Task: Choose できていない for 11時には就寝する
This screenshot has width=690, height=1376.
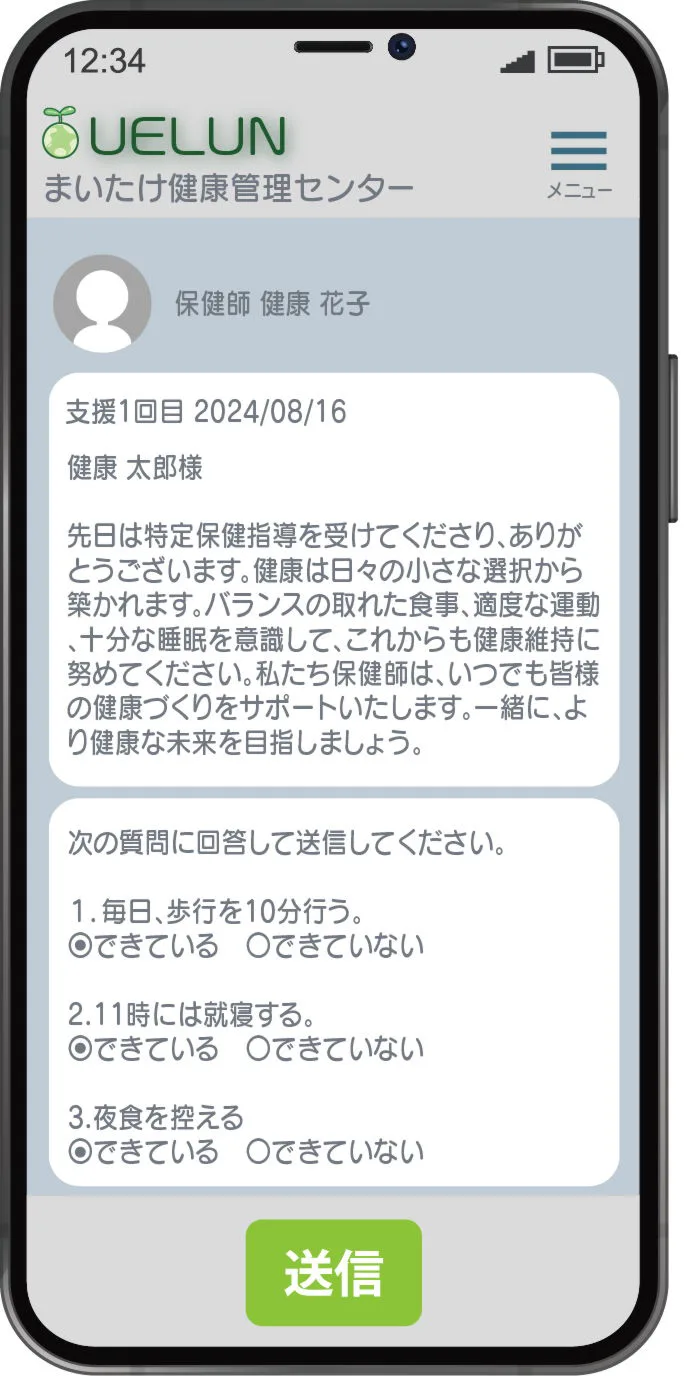Action: tap(259, 1049)
